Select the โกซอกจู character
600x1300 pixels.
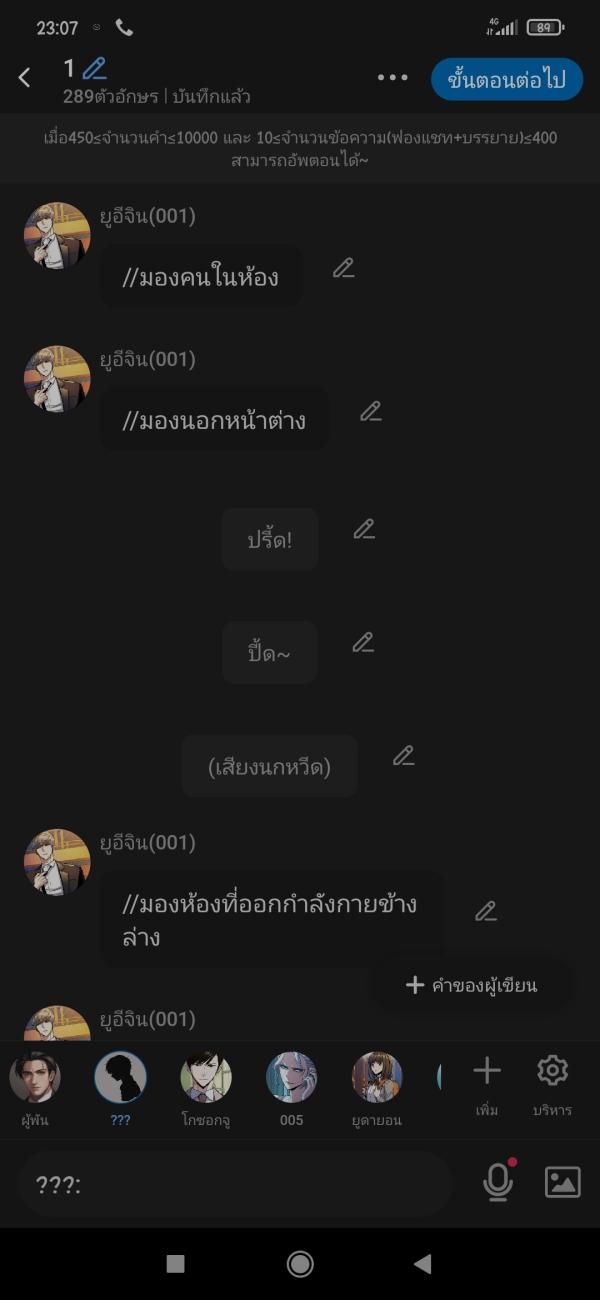pos(206,1079)
